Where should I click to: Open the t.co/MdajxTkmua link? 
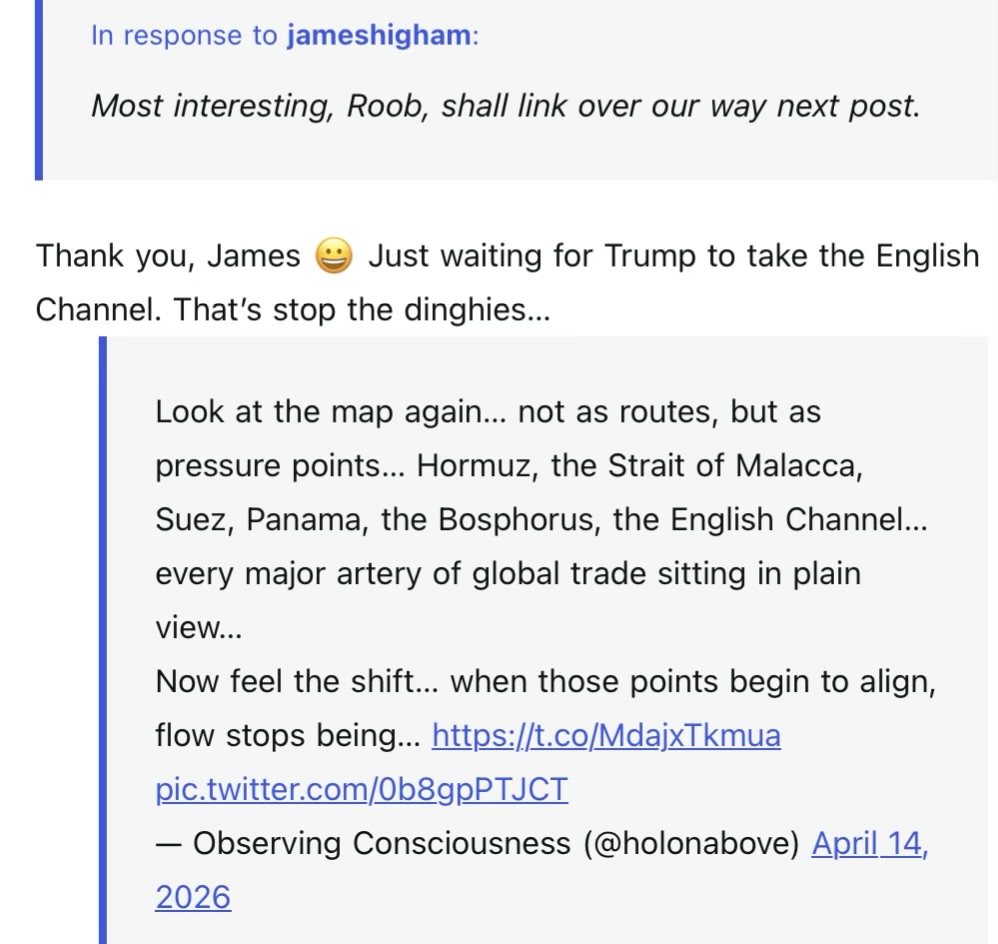click(x=606, y=737)
